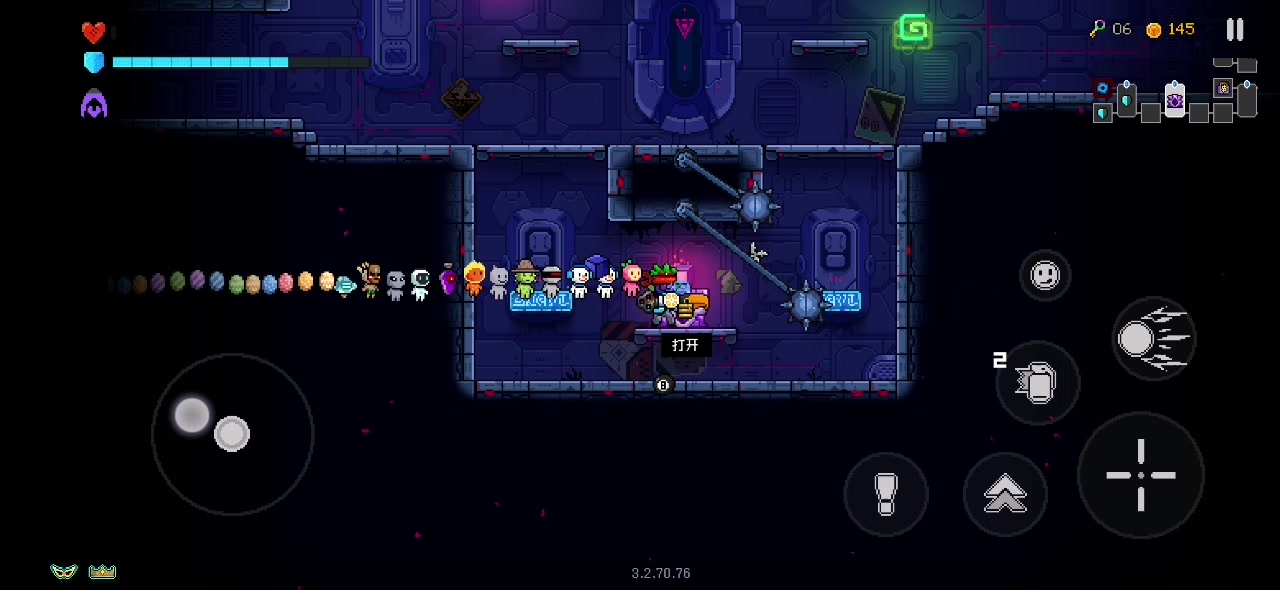1280x590 pixels.
Task: Tap the 打开 prompt to open chest
Action: (x=685, y=345)
